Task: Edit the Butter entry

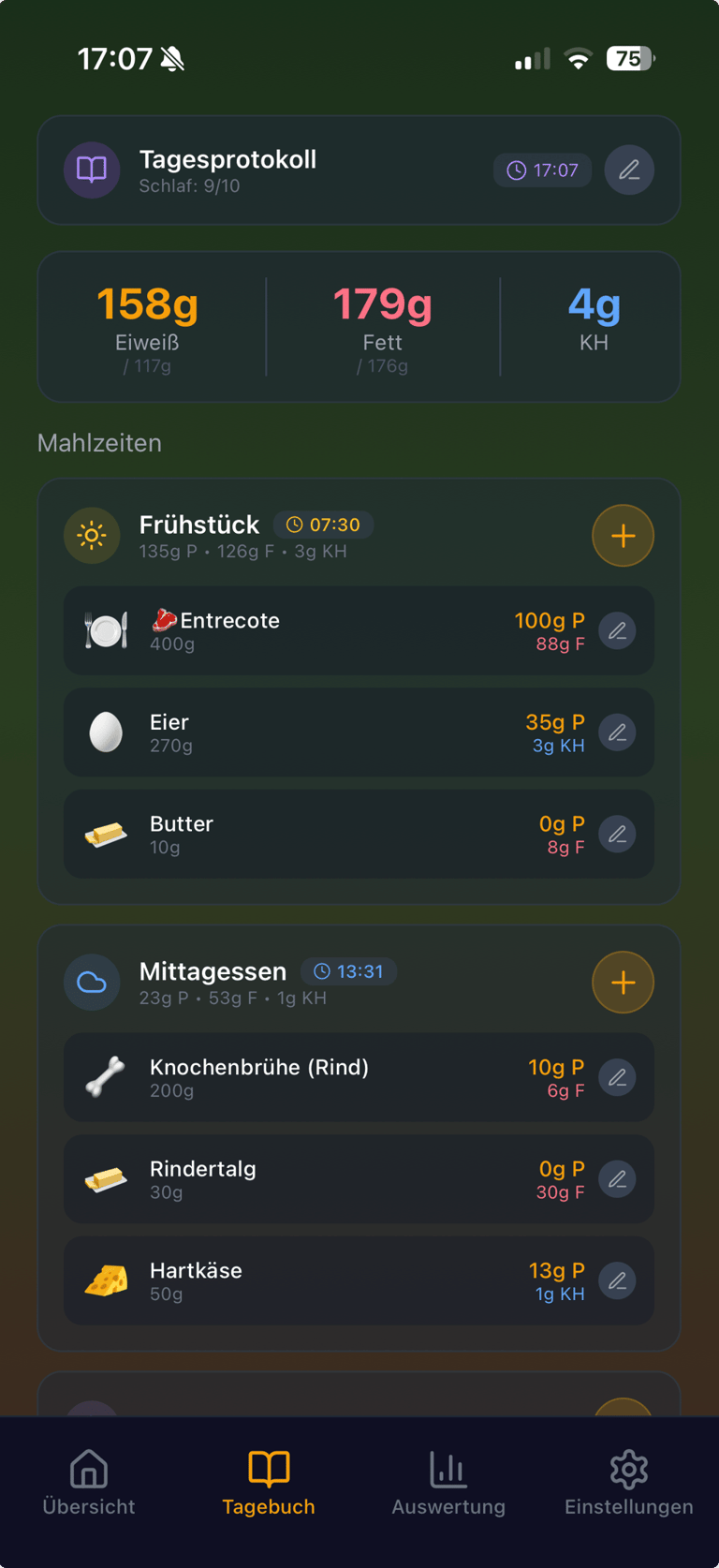Action: click(x=618, y=835)
